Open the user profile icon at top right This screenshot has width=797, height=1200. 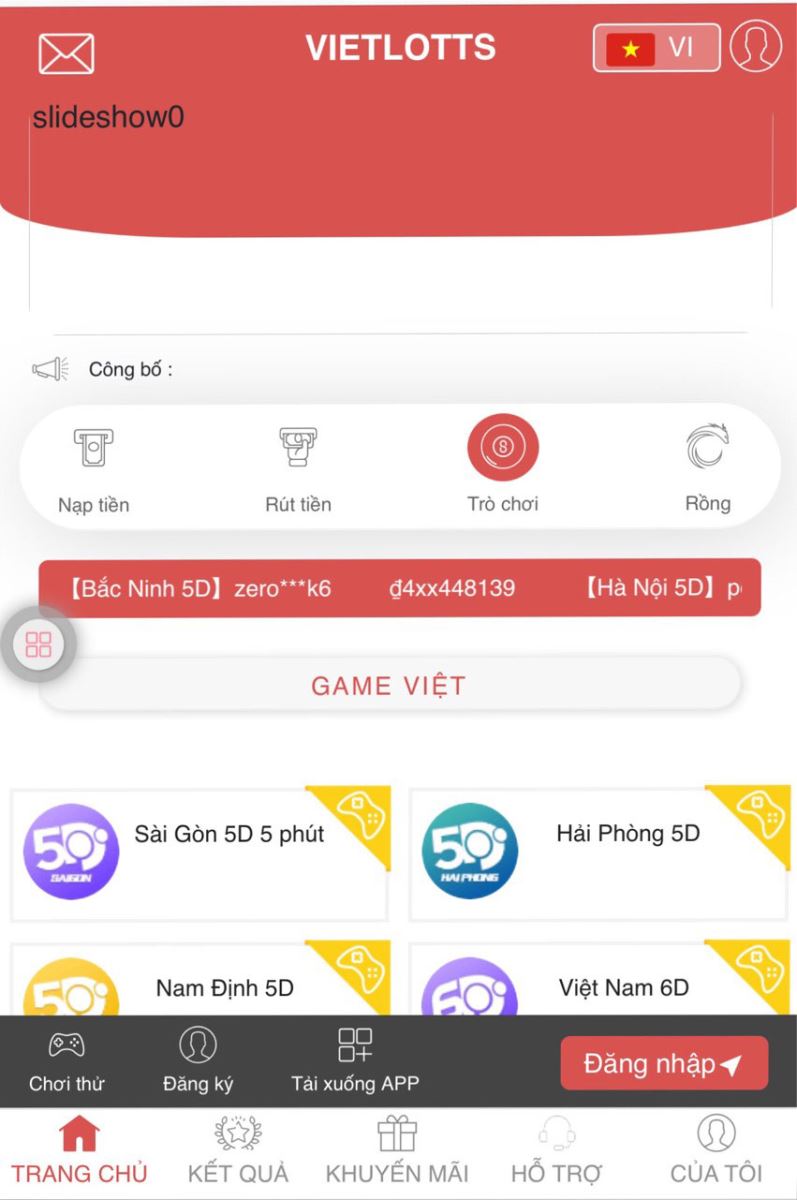pos(757,48)
